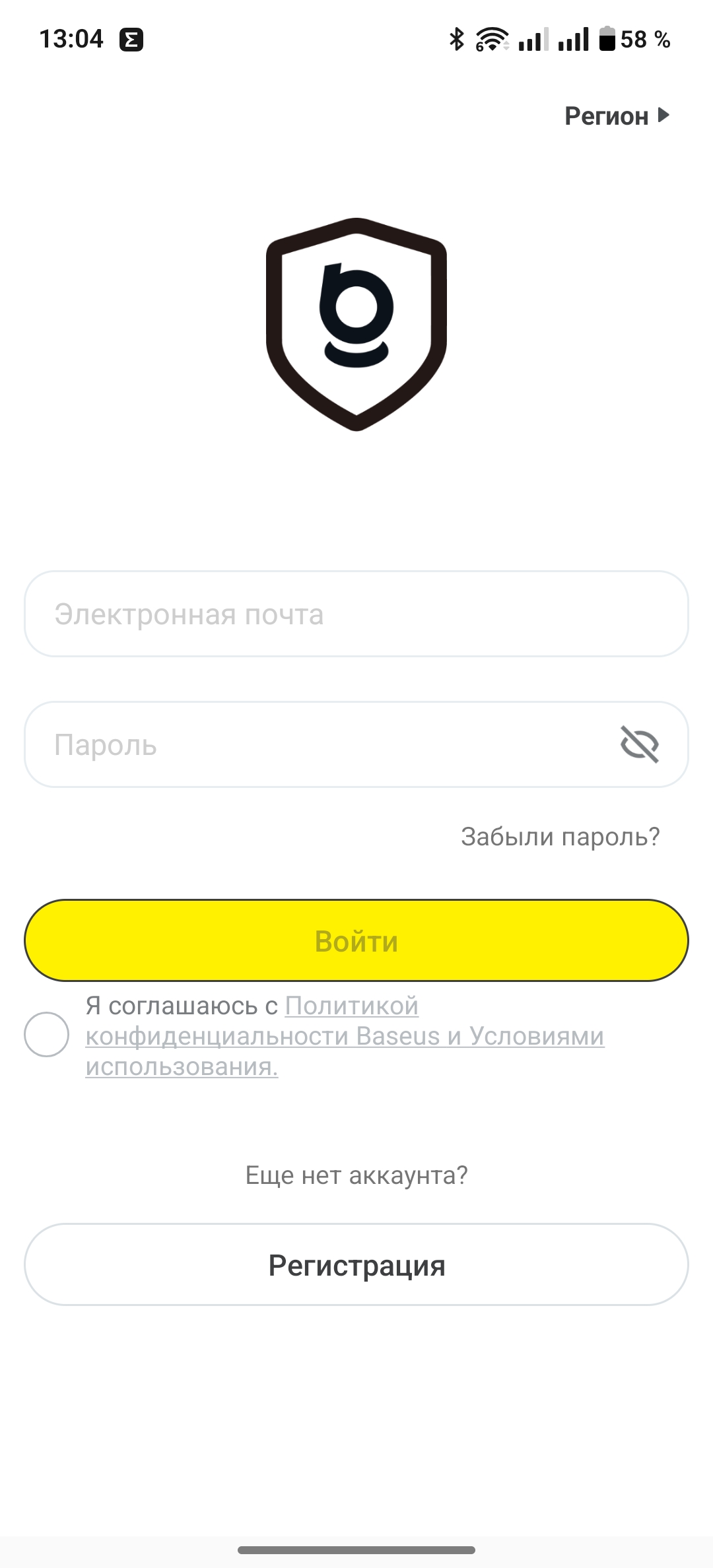Screen dimensions: 713x1568
Task: Tap the Пароль input field
Action: [x=317, y=745]
